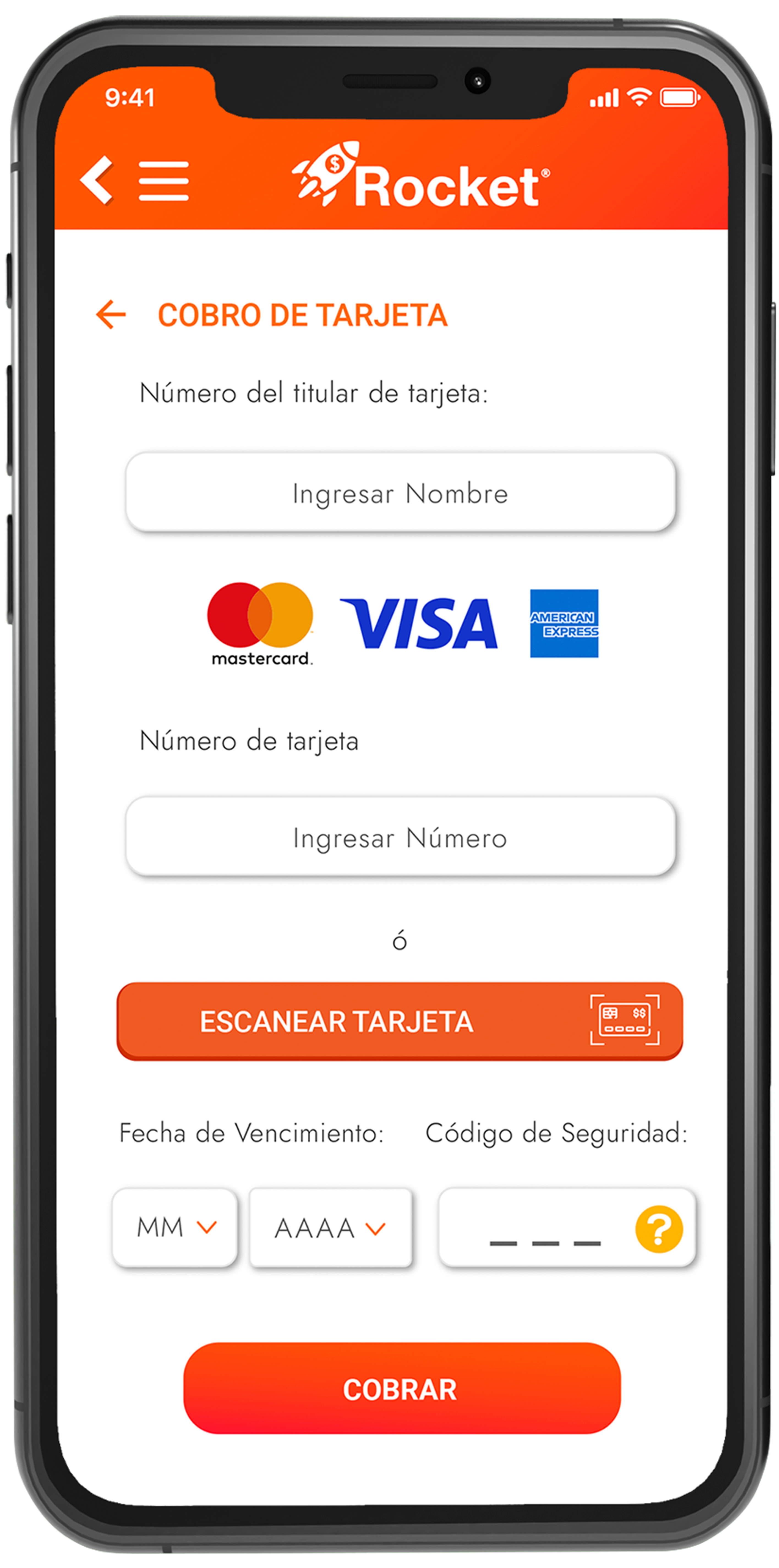Go back using the orange arrow beside Cobro de Tarjeta
Viewport: 779px width, 1568px height.
tap(111, 315)
